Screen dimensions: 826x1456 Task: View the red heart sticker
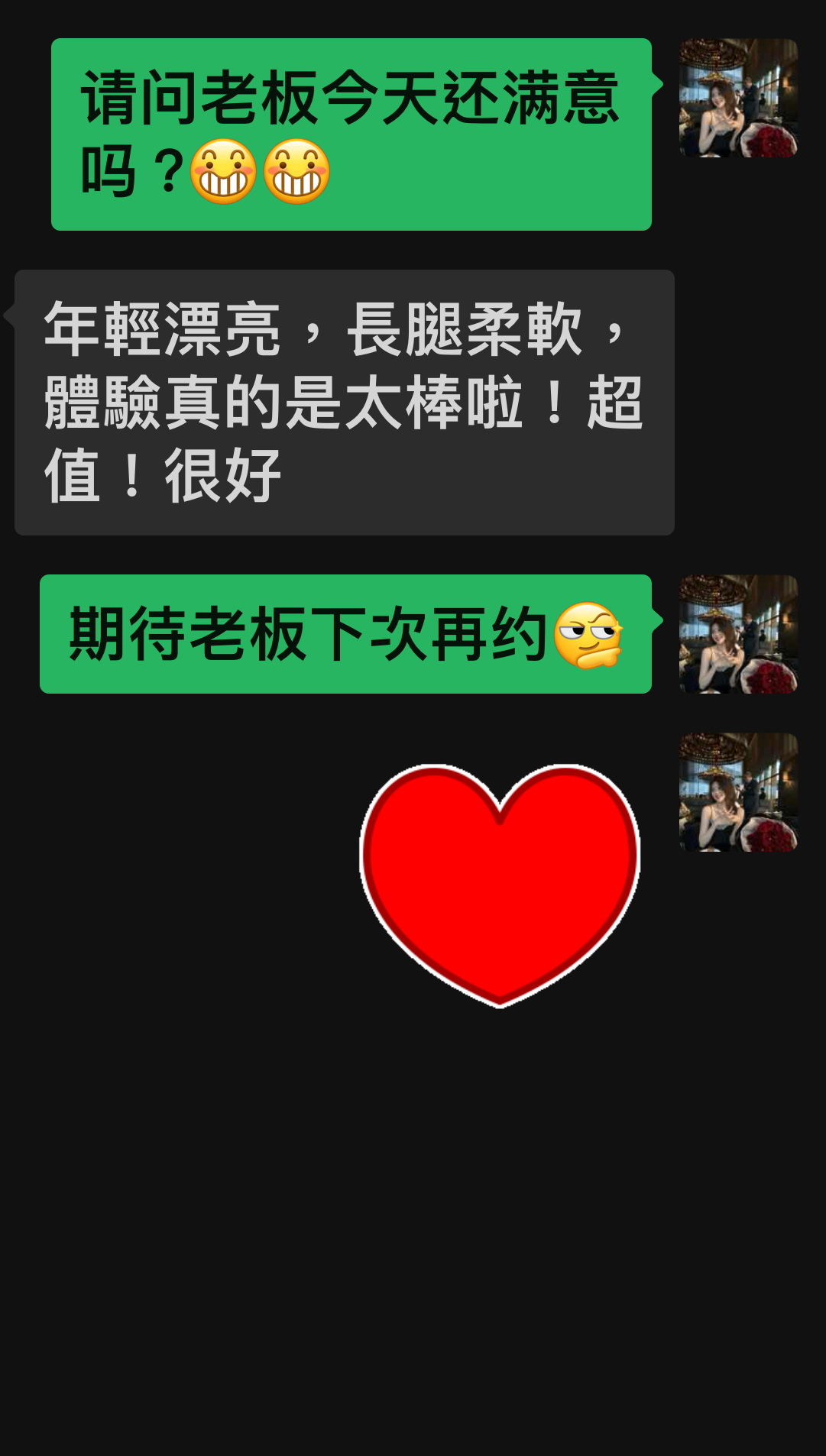click(x=500, y=885)
